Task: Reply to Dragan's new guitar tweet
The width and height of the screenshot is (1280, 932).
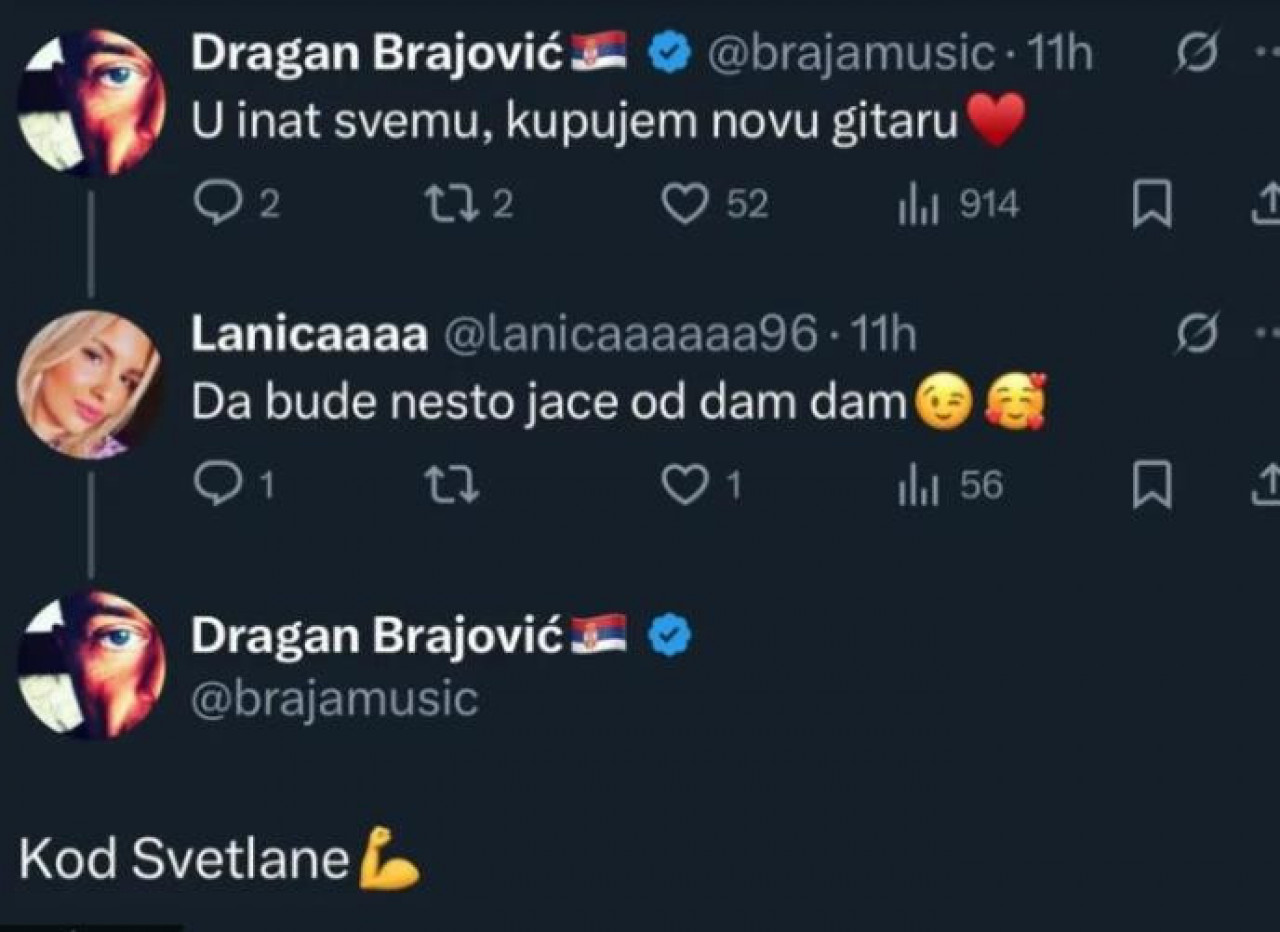Action: pyautogui.click(x=213, y=205)
